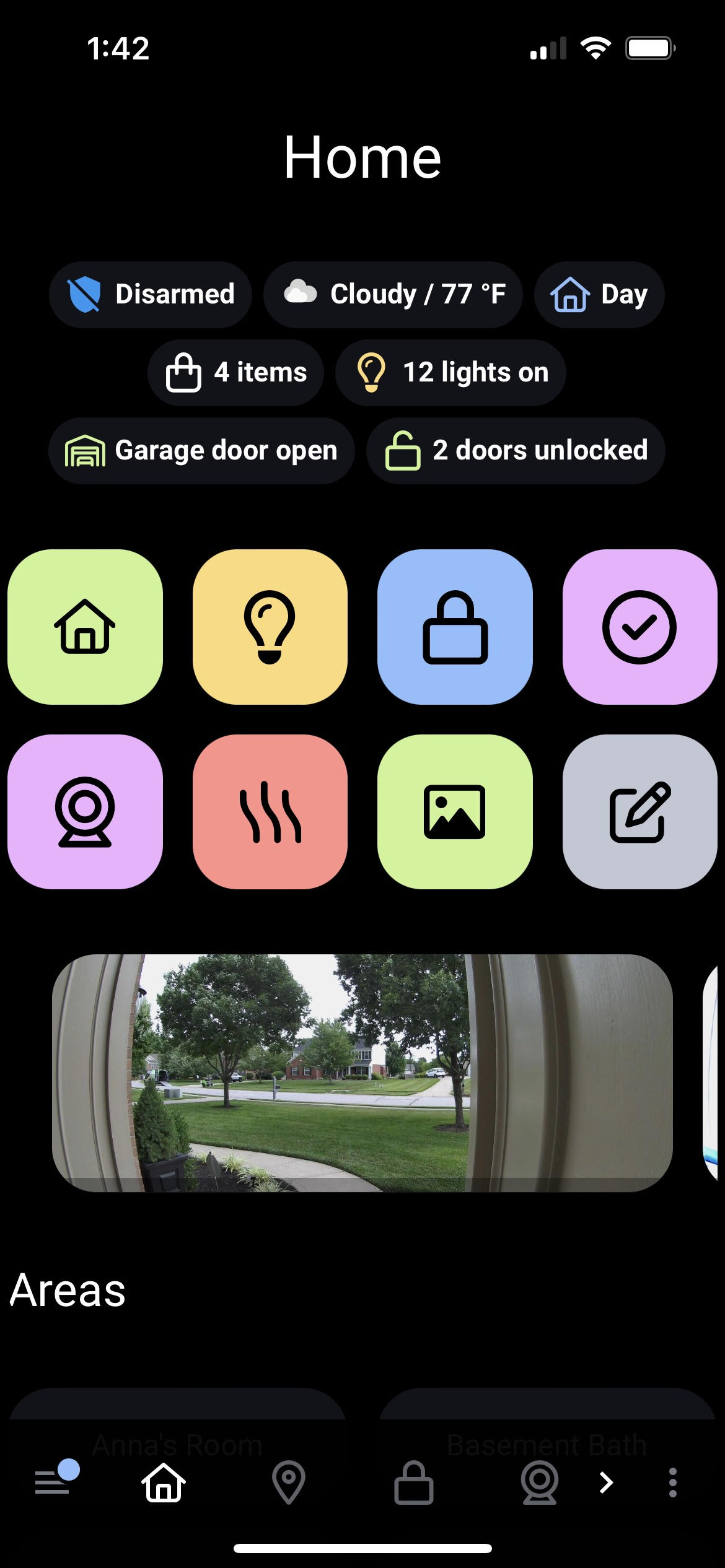Open the 4 items shopping chip
The width and height of the screenshot is (725, 1568).
coord(235,372)
